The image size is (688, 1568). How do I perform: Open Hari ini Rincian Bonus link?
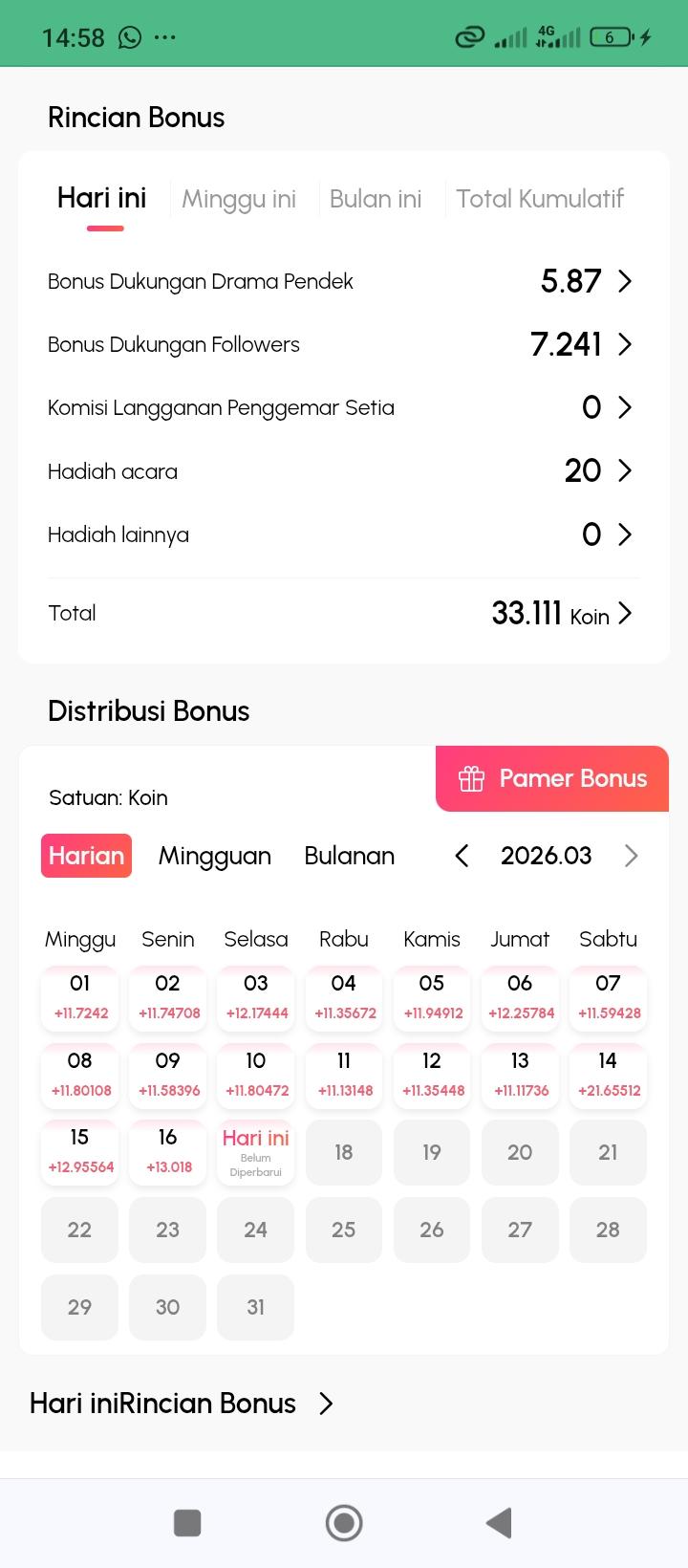pos(182,1404)
